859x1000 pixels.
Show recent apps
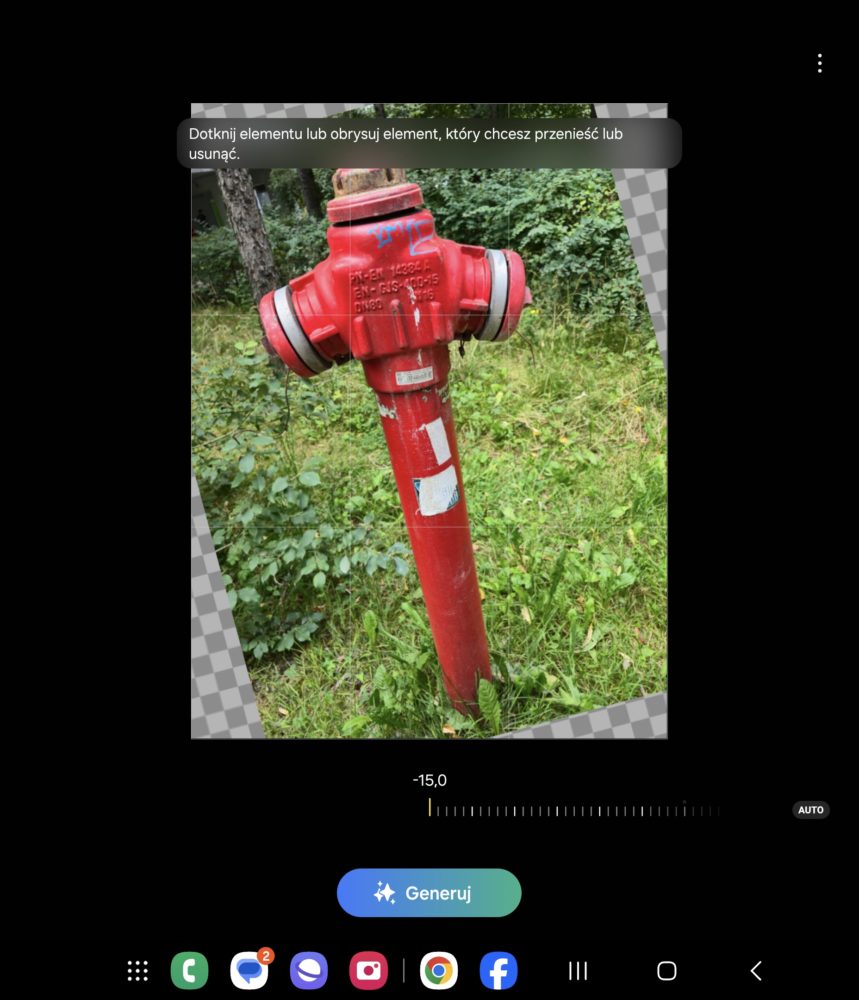[x=577, y=970]
